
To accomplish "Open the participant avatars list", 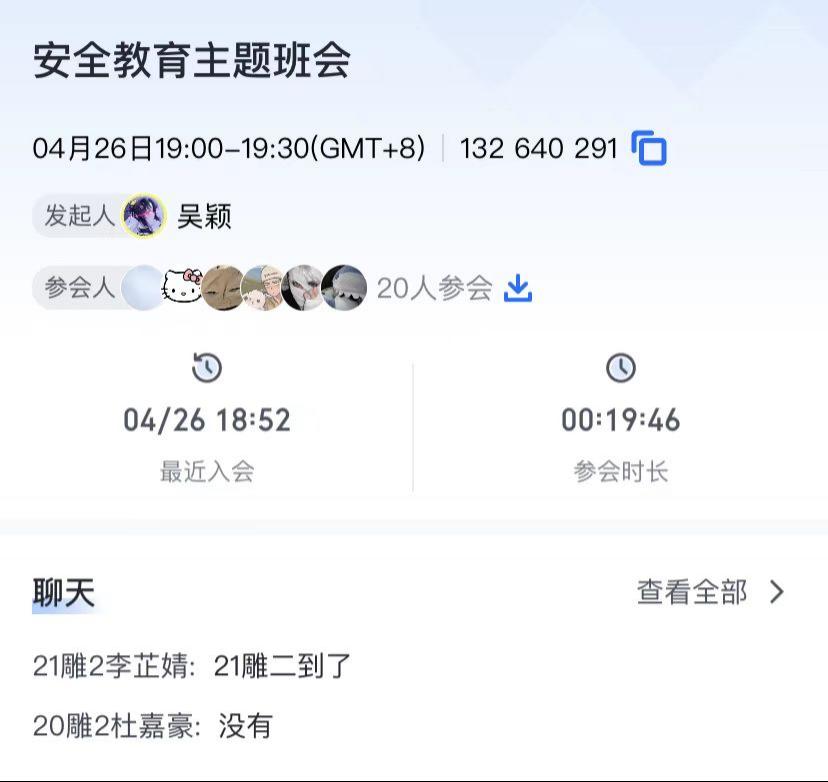I will coord(245,288).
